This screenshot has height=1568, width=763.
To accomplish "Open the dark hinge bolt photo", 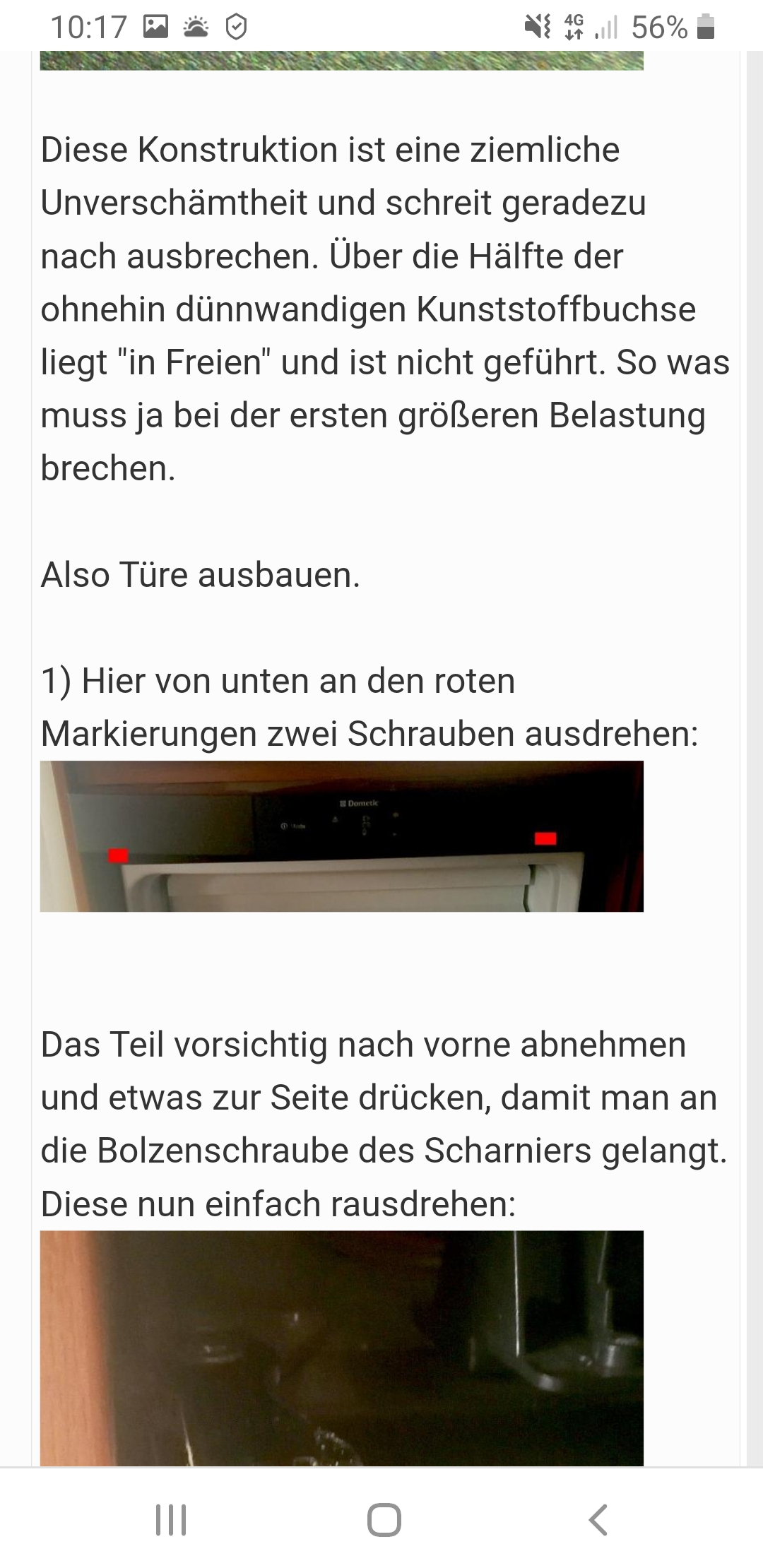I will point(342,1348).
